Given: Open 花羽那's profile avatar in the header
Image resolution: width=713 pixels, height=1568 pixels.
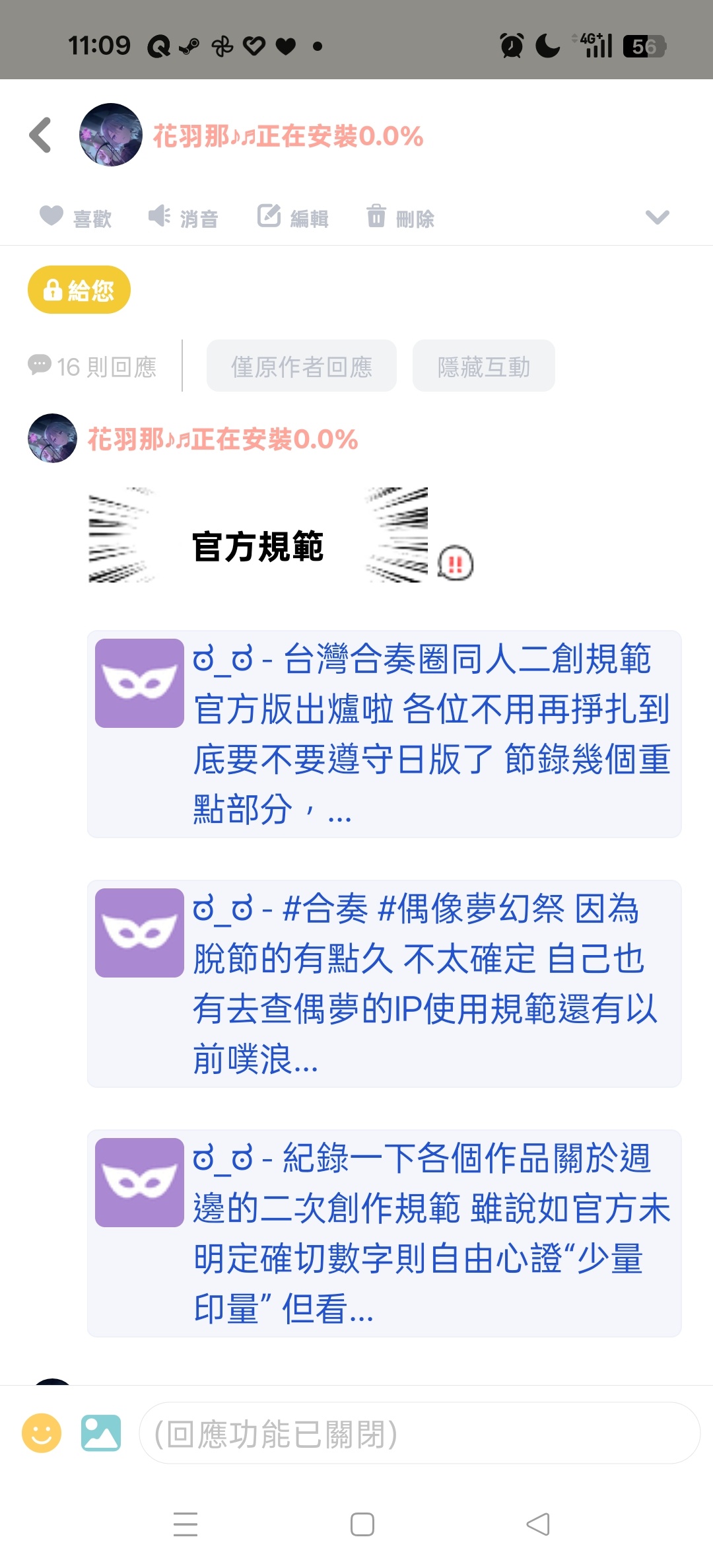Looking at the screenshot, I should (x=110, y=135).
